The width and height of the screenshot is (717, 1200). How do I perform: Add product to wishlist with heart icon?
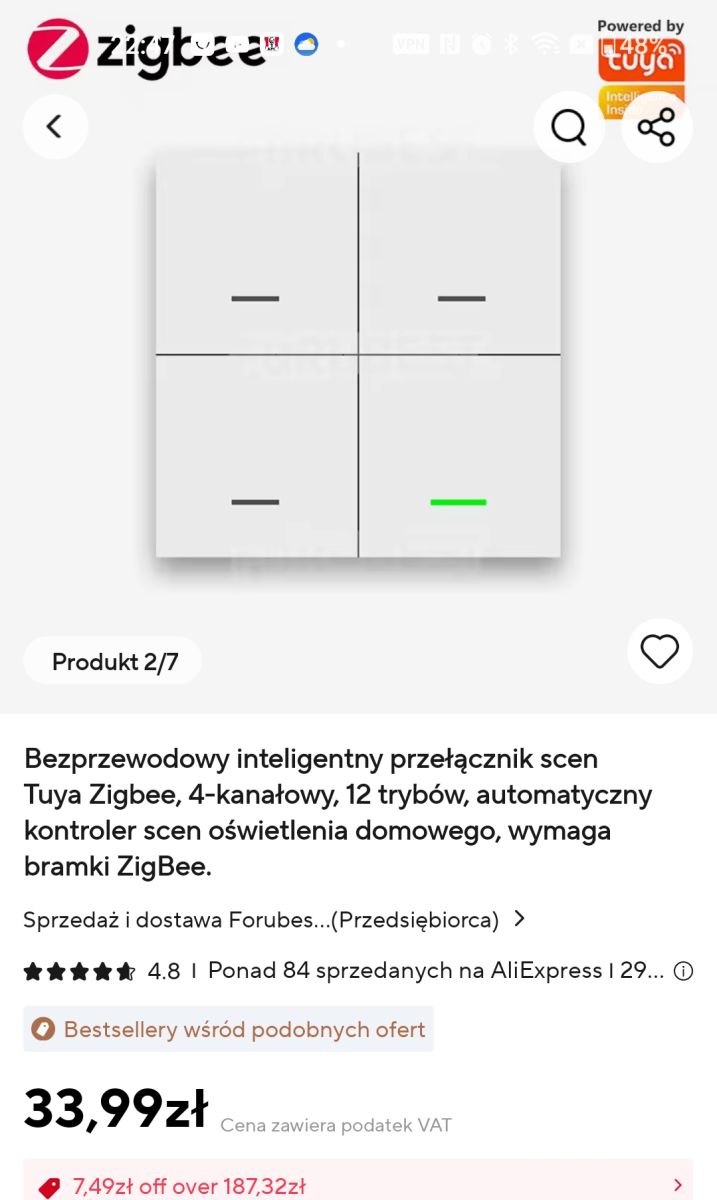click(659, 652)
